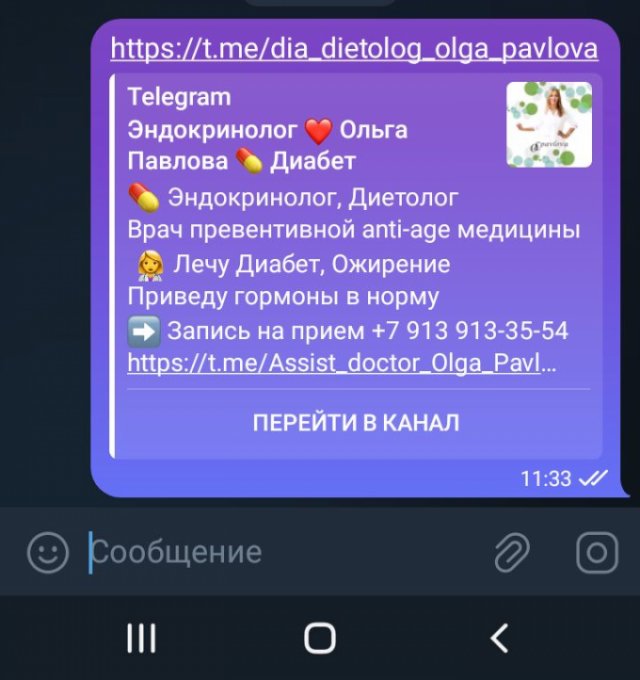The image size is (640, 680).
Task: Open the Assist_doctor_Olga_Pavl link
Action: pos(342,362)
